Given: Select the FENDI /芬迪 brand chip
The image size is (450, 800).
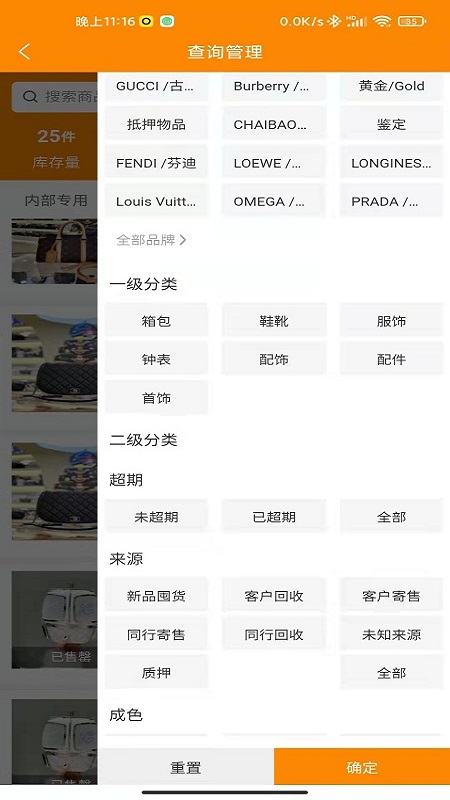Looking at the screenshot, I should pos(156,163).
